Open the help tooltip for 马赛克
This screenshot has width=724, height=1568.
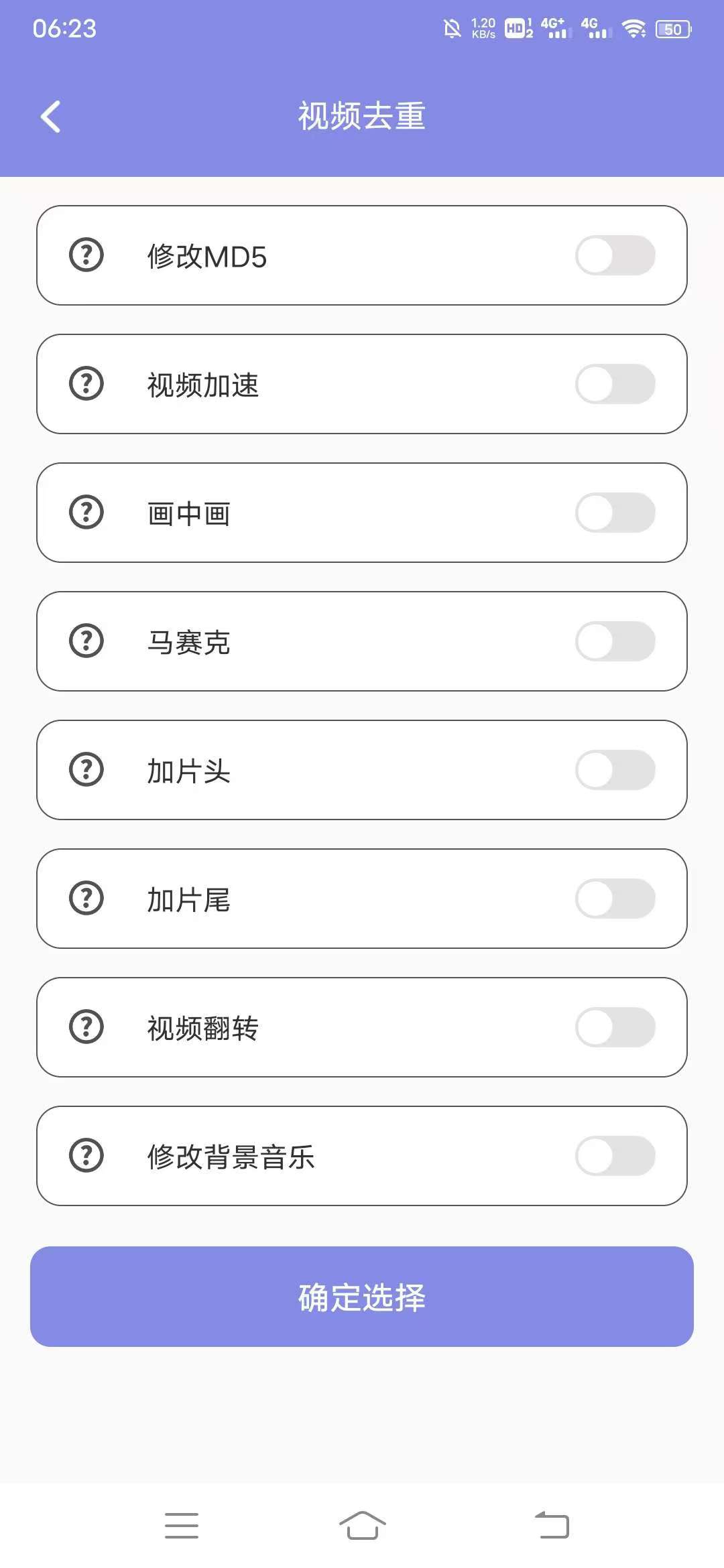pyautogui.click(x=86, y=641)
